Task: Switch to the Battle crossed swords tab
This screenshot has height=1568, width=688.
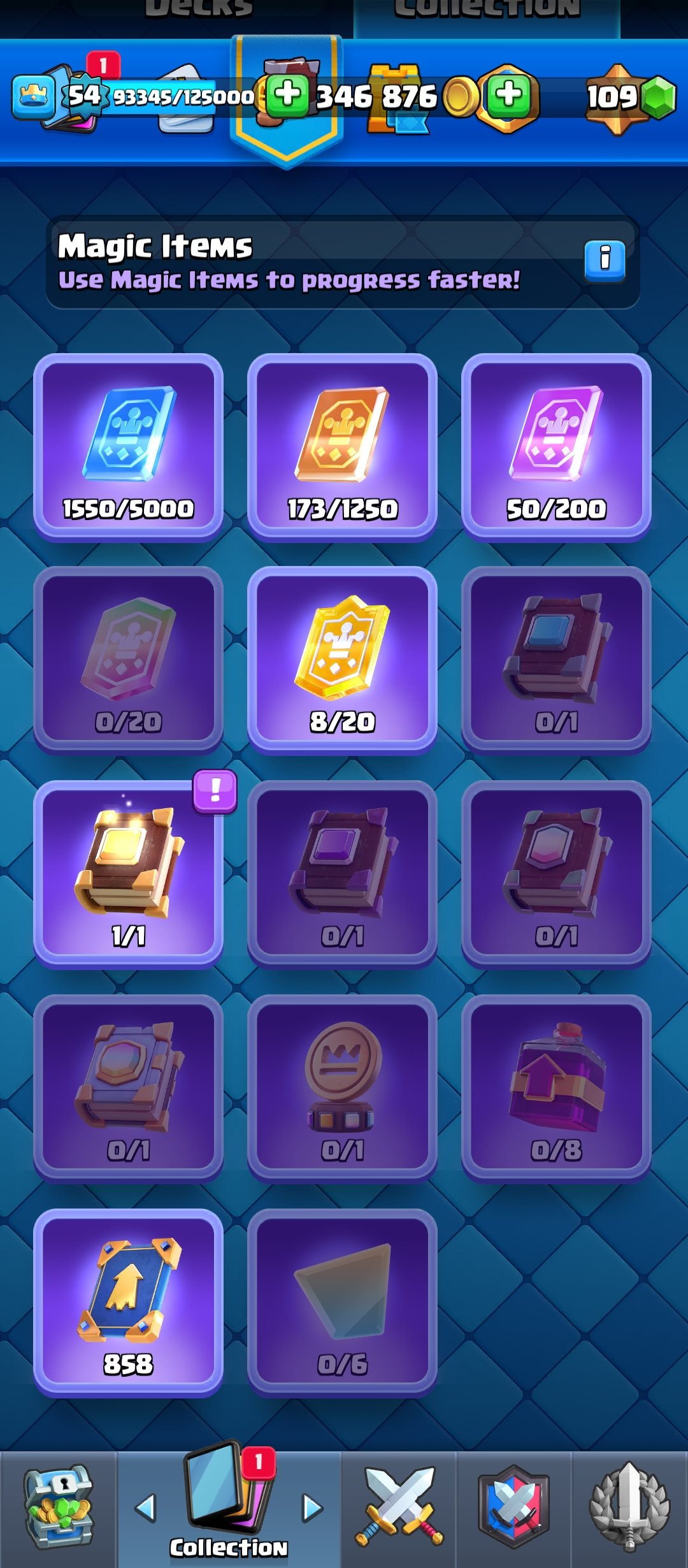Action: pos(399,1508)
